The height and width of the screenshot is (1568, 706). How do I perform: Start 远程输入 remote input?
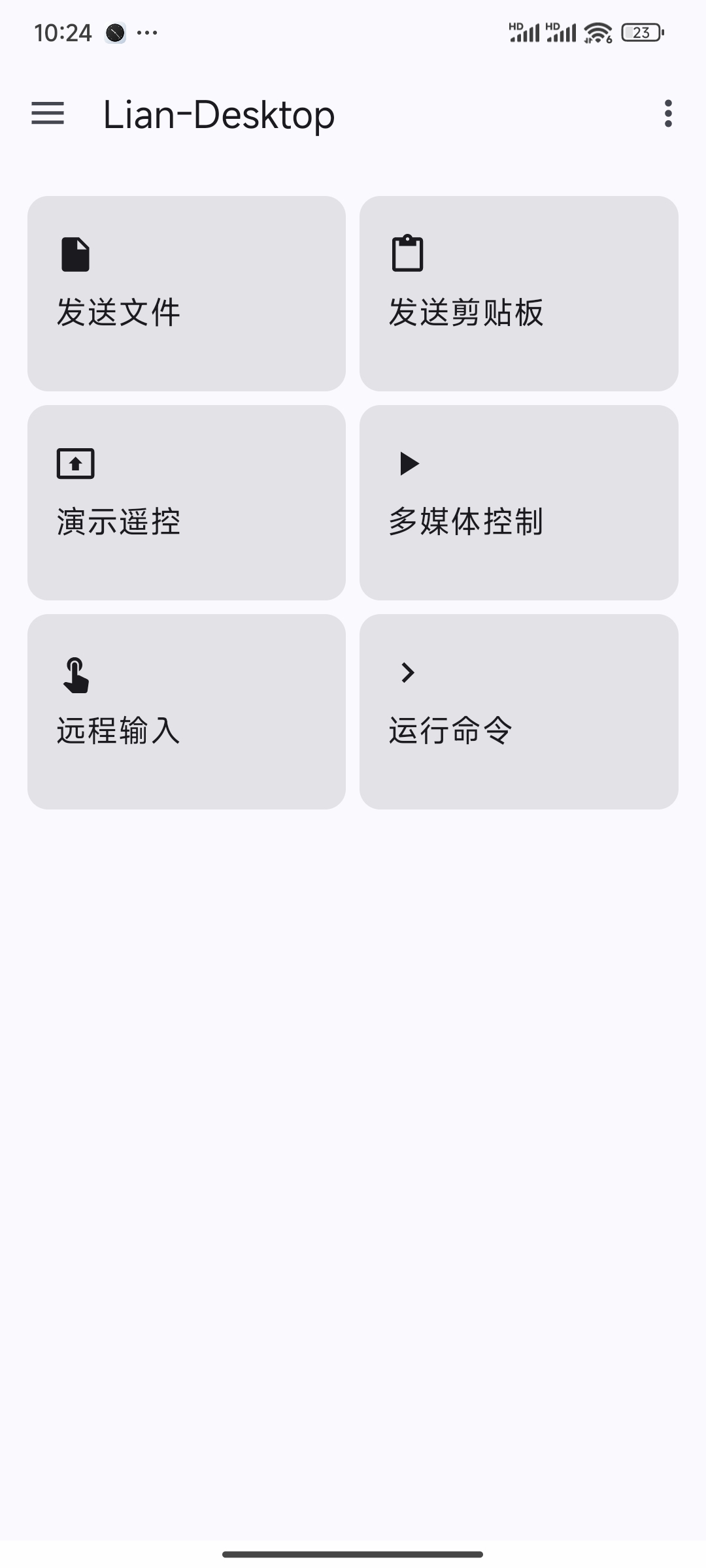[x=186, y=711]
